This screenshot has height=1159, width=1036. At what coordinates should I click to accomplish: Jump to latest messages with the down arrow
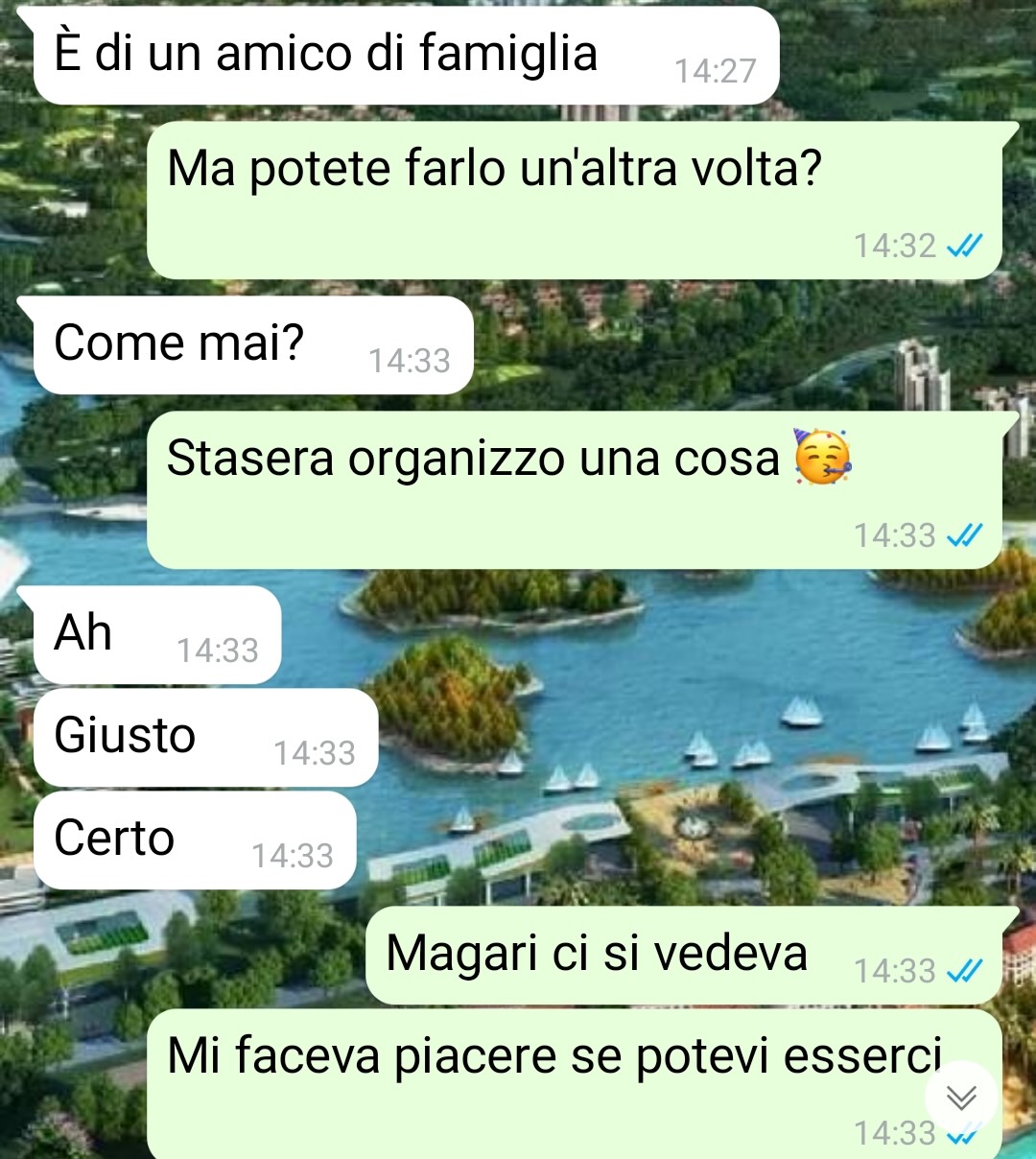click(961, 1097)
